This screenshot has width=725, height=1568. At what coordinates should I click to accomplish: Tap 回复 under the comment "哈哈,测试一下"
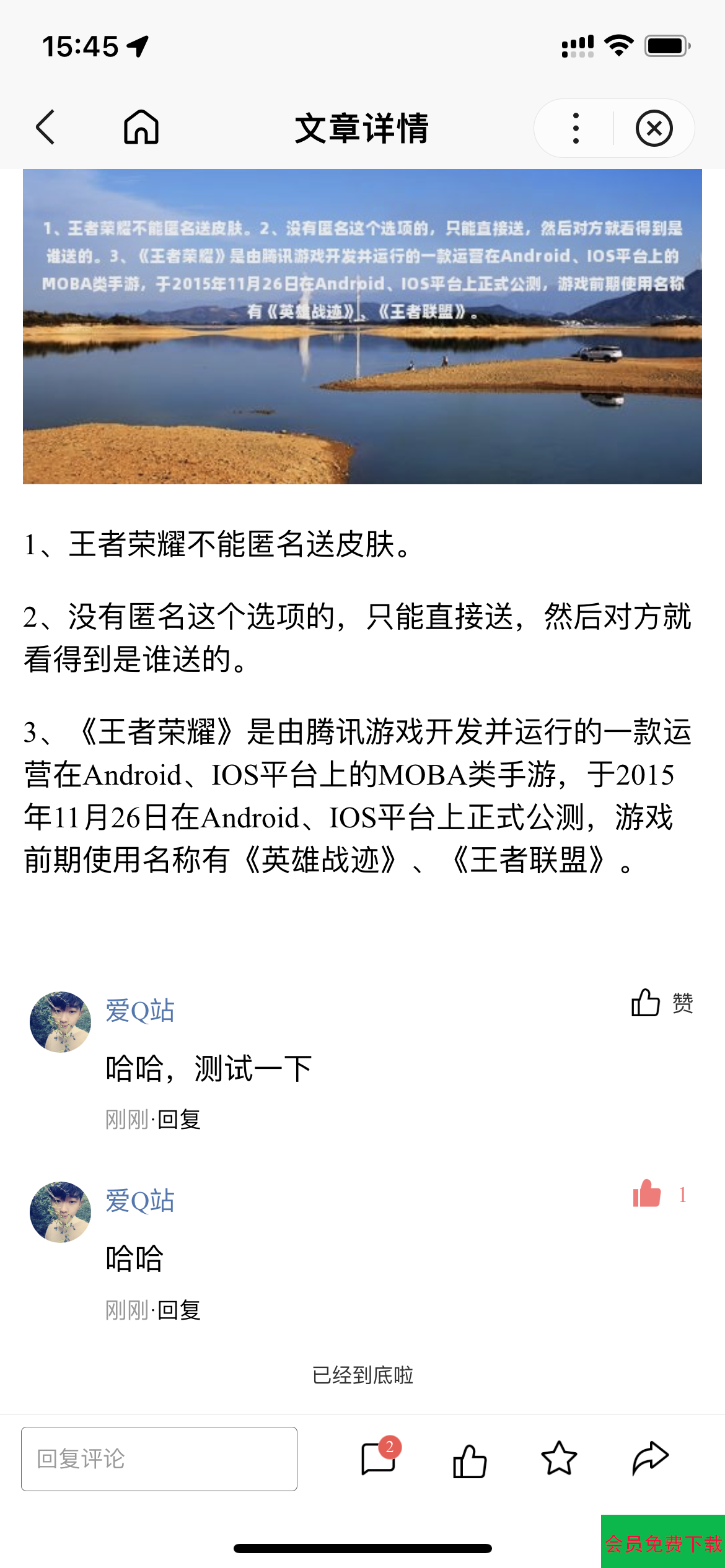point(179,1120)
